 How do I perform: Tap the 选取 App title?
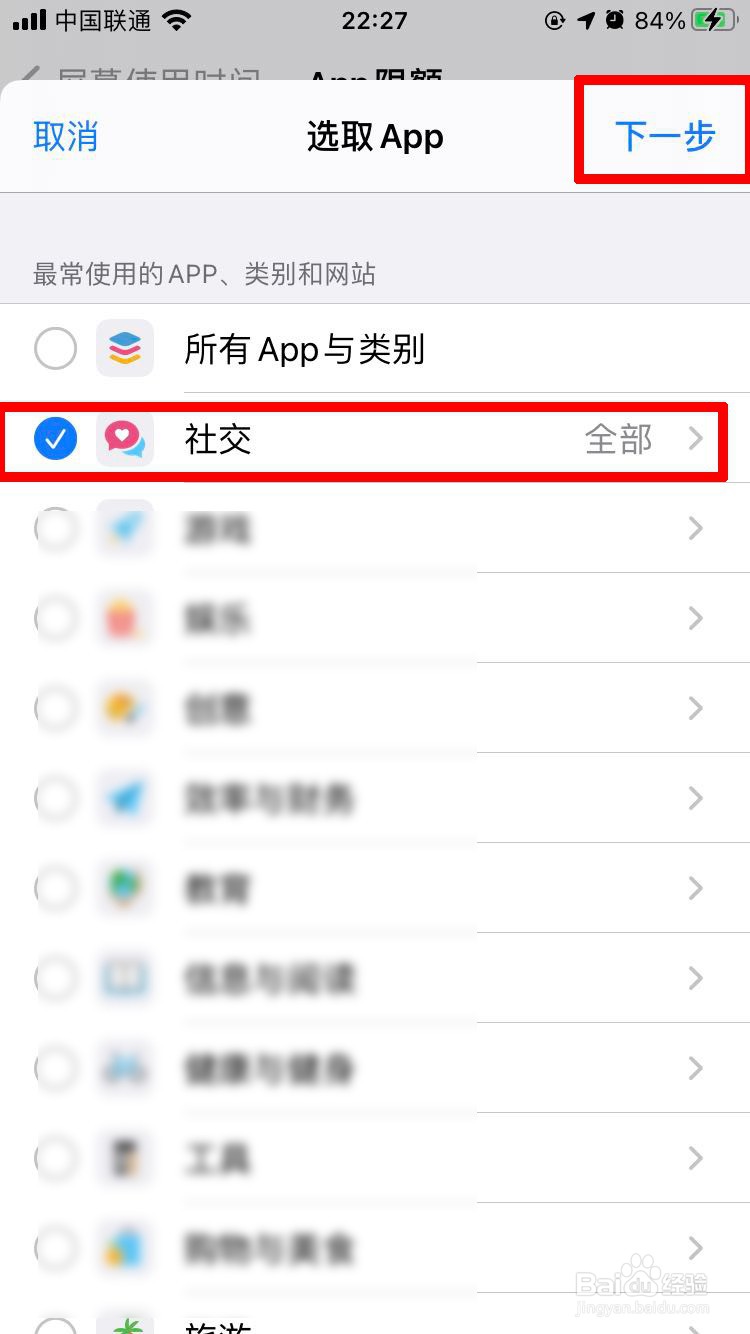tap(375, 136)
